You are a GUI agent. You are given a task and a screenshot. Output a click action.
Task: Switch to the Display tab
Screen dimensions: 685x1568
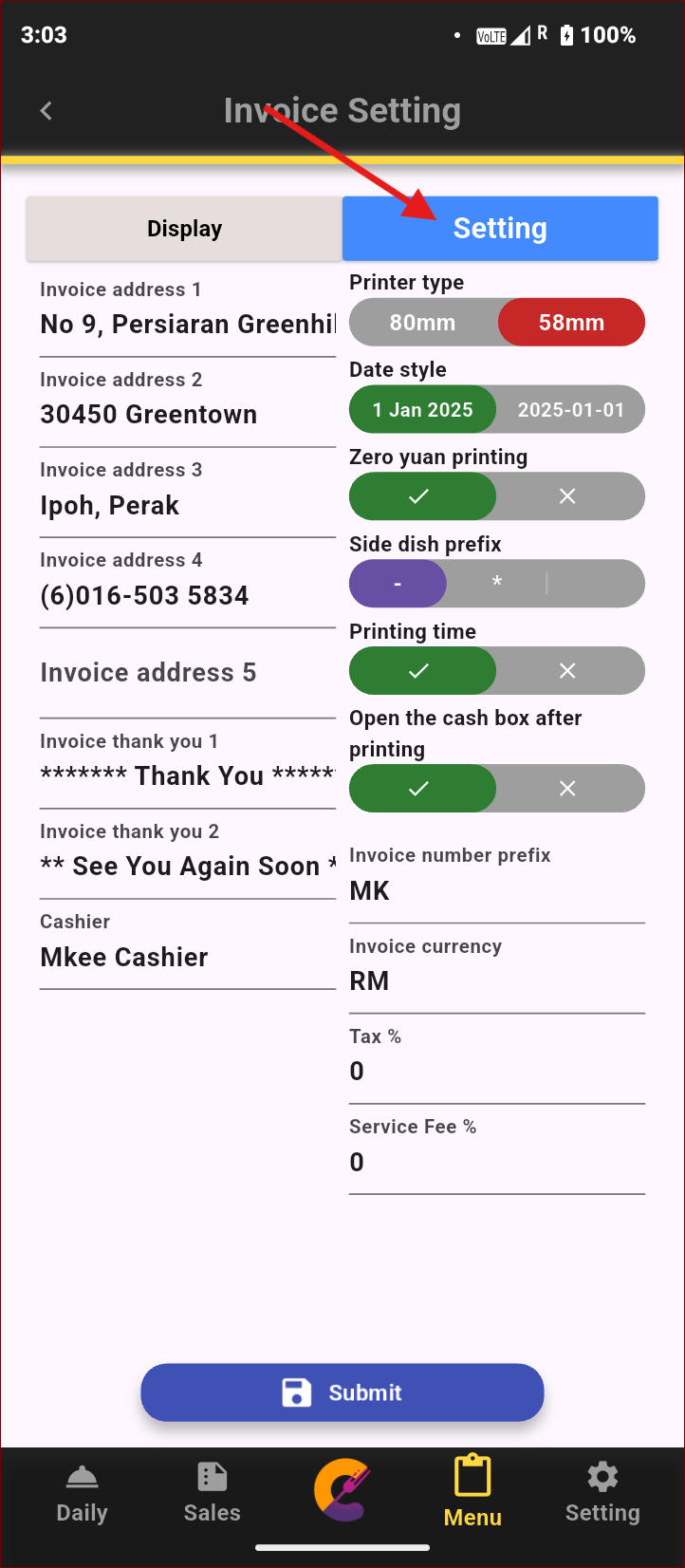(x=184, y=229)
